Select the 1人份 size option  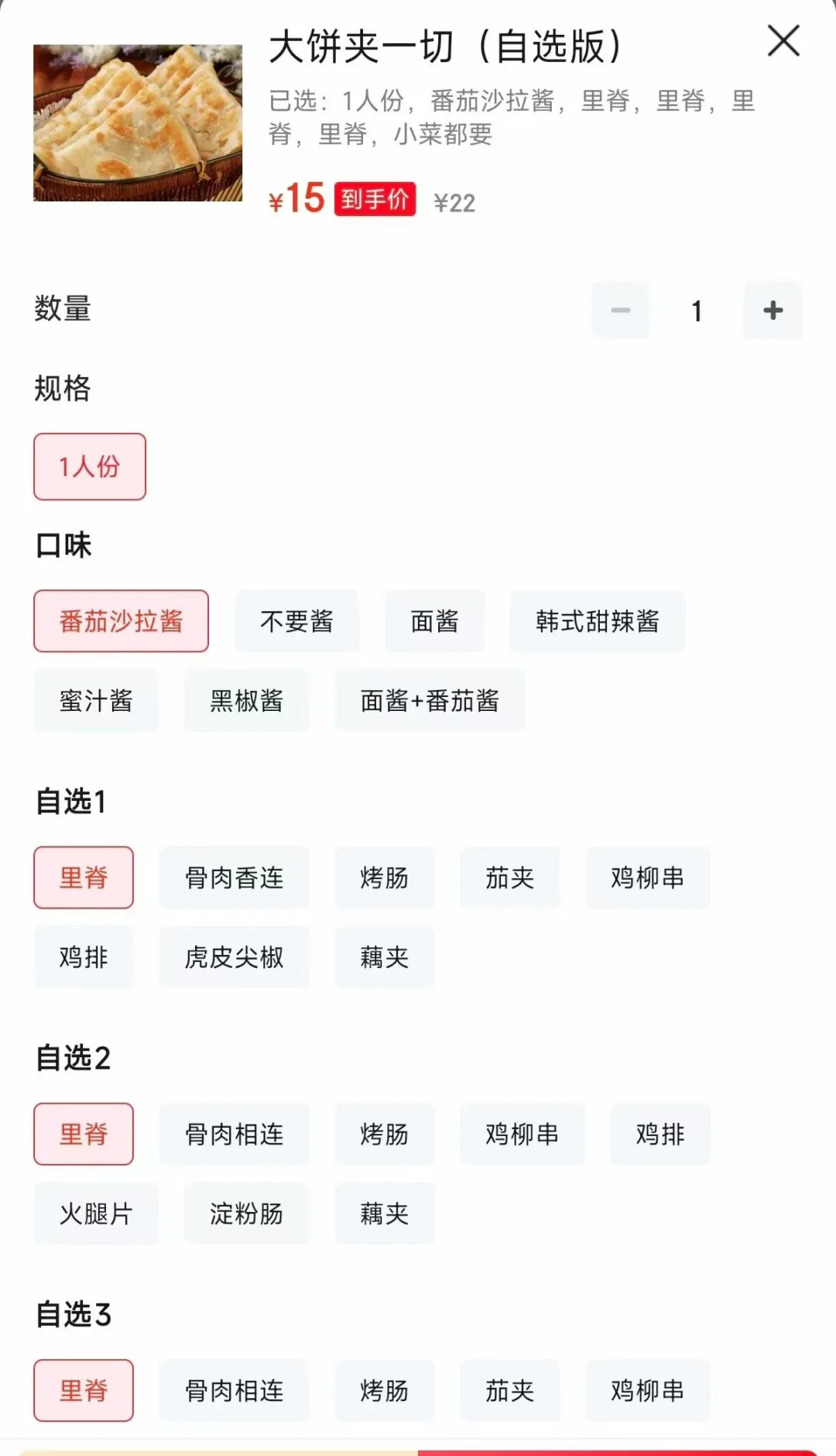click(x=90, y=466)
